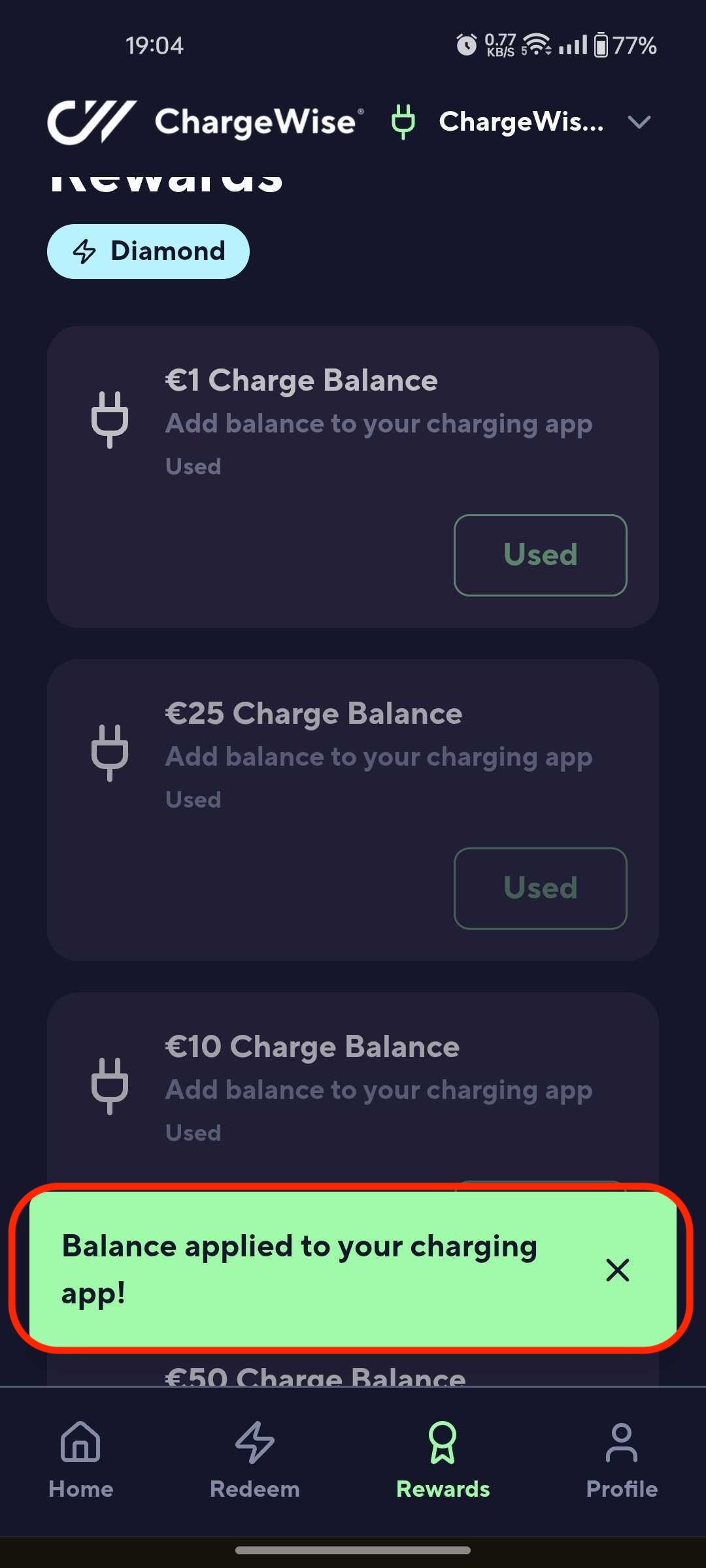Image resolution: width=706 pixels, height=1568 pixels.
Task: Select the Rewards tab
Action: [443, 1460]
